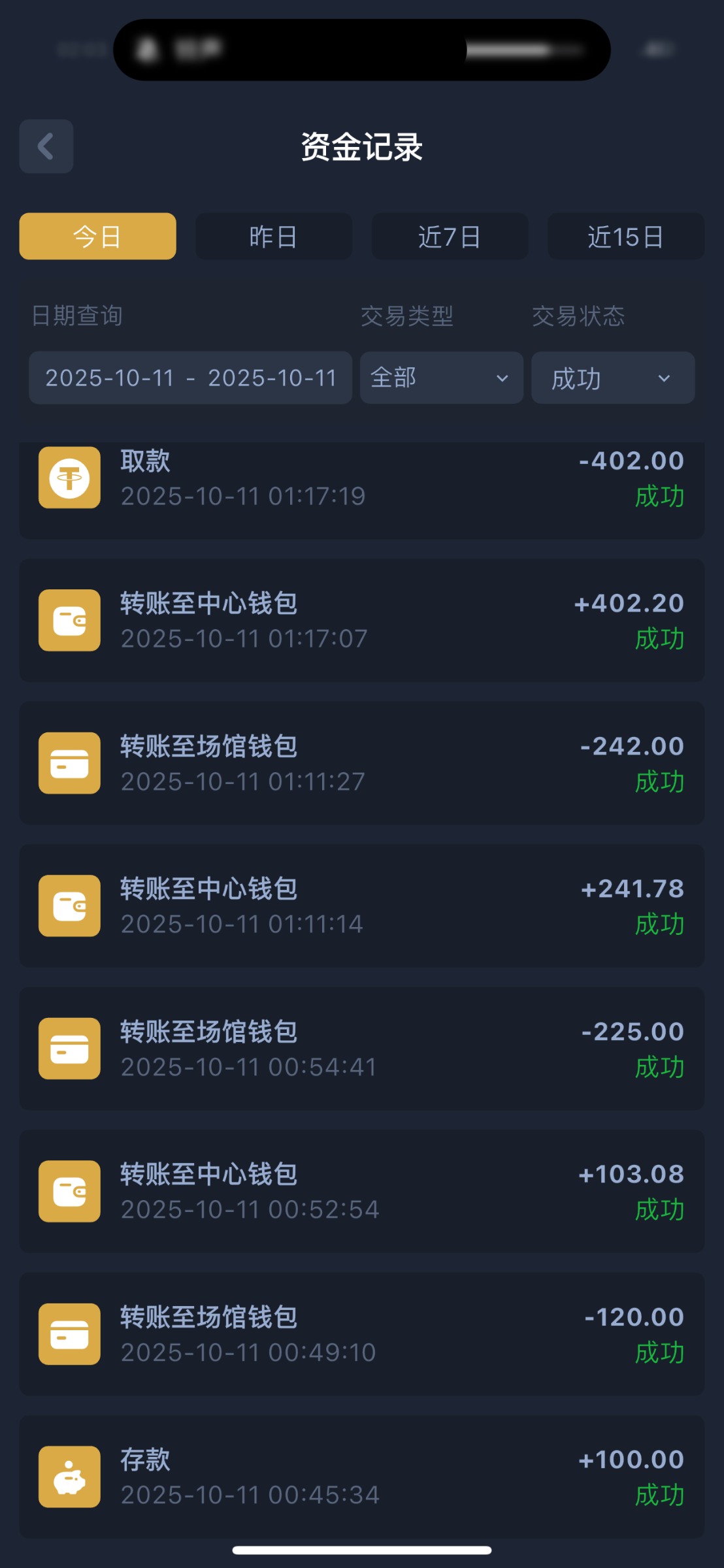Show records for 近7日
Viewport: 724px width, 1568px height.
[450, 237]
